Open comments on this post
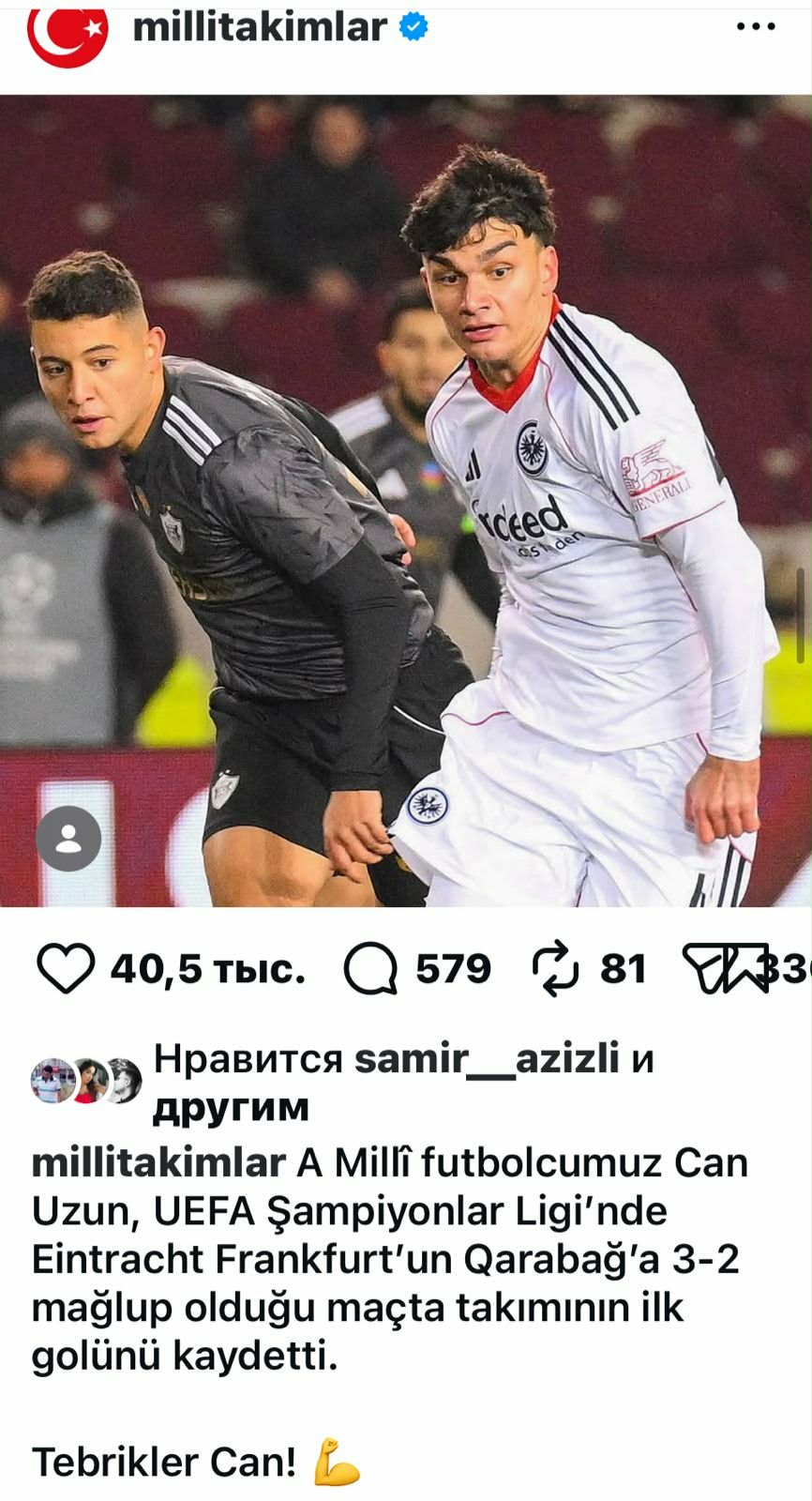Viewport: 812px width, 1501px height. click(x=371, y=970)
